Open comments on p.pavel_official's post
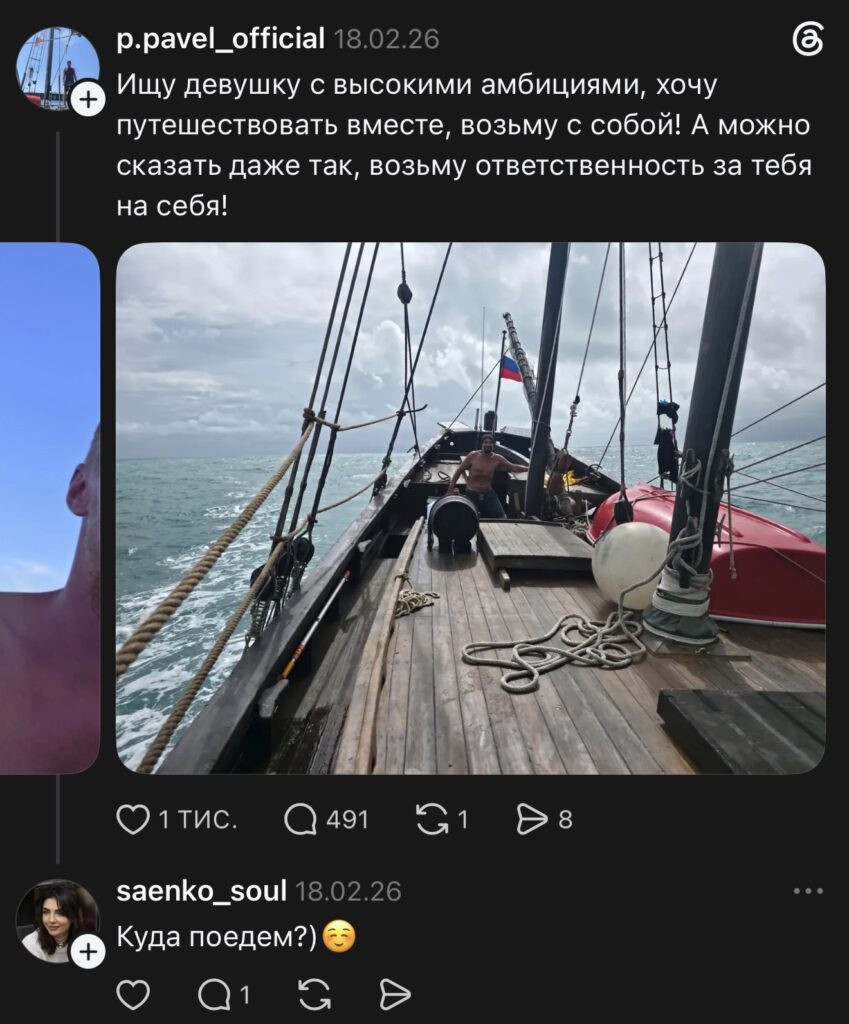 coord(300,820)
